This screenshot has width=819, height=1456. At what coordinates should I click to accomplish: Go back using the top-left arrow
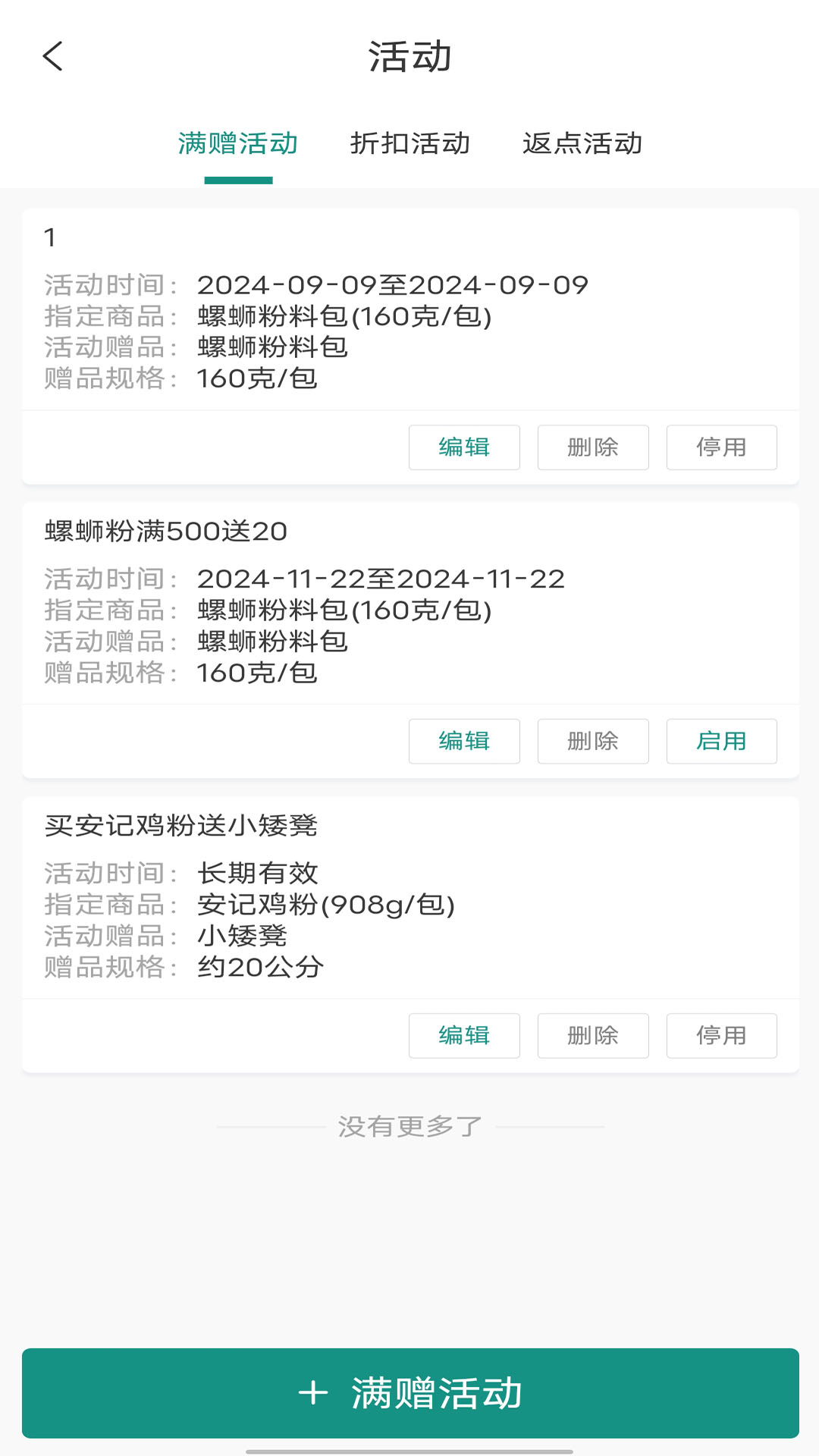(52, 57)
